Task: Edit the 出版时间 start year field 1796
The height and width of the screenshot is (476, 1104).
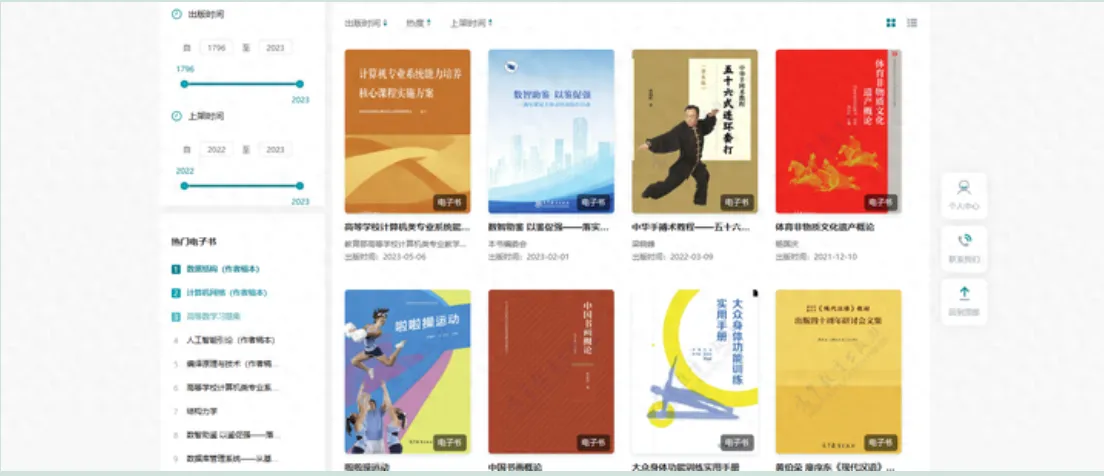Action: (x=216, y=47)
